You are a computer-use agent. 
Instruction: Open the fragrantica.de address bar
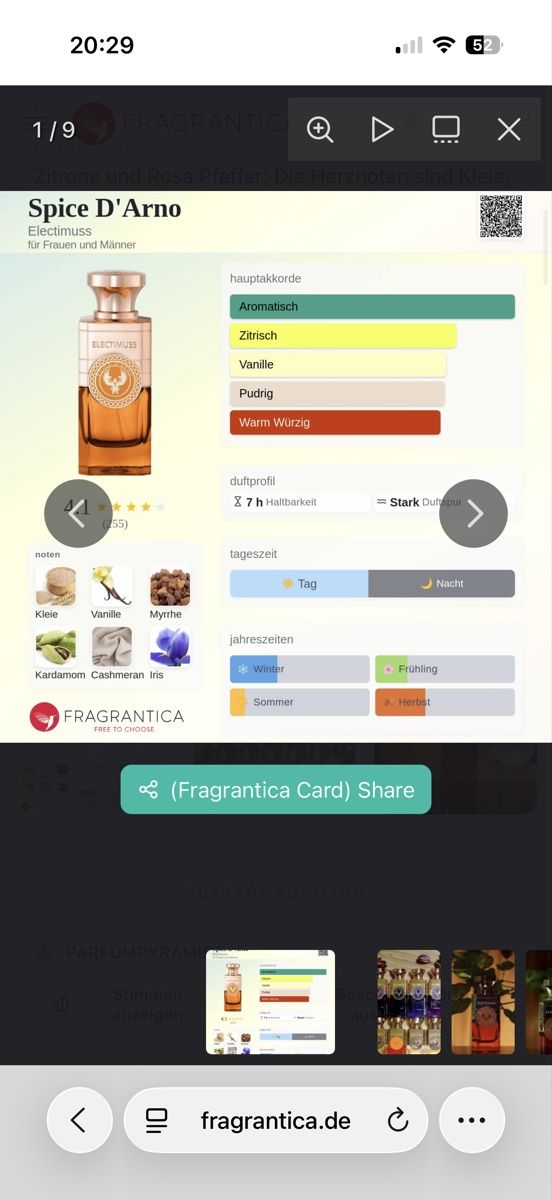[x=276, y=1121]
